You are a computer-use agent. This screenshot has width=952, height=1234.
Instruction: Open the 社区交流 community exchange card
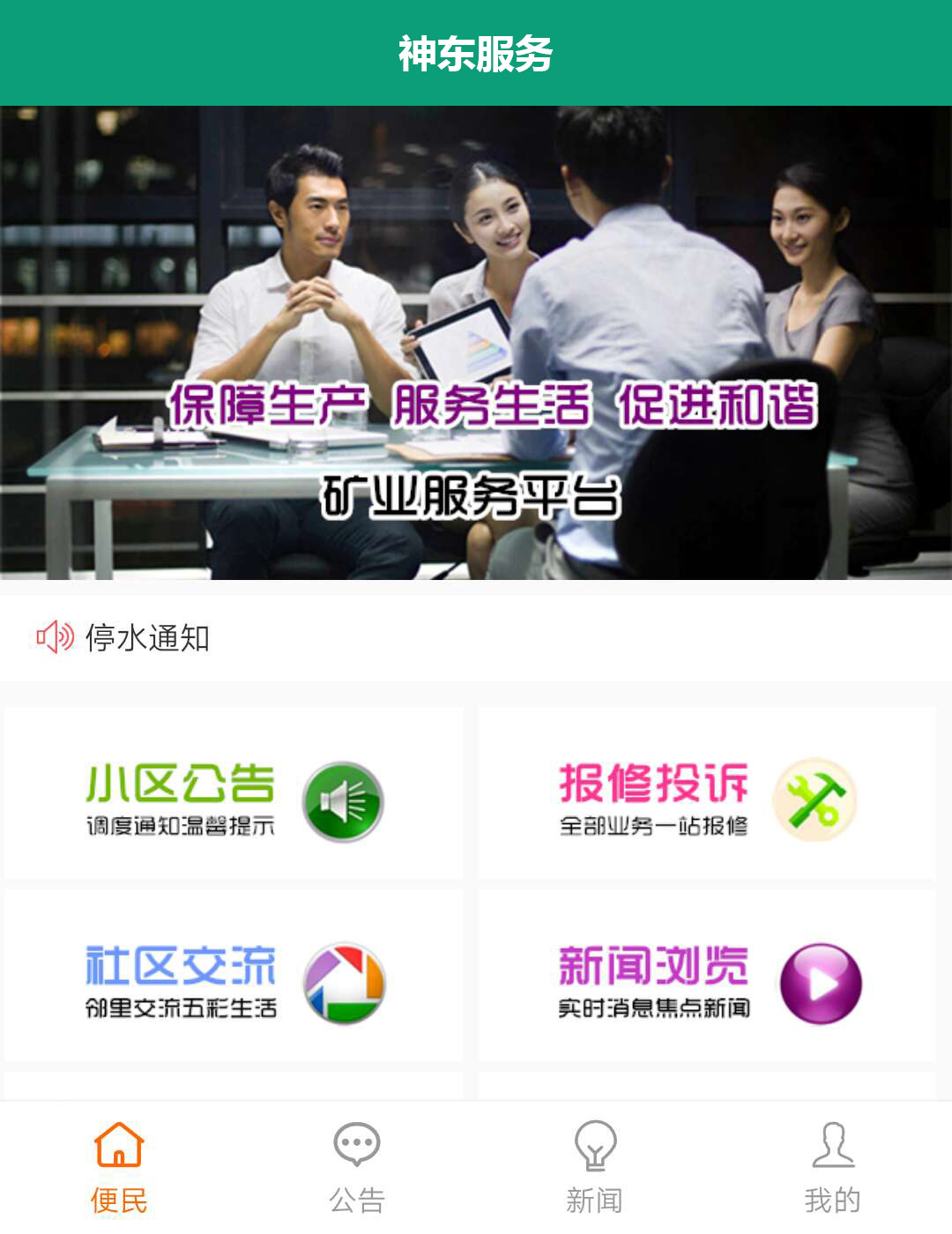pyautogui.click(x=234, y=977)
